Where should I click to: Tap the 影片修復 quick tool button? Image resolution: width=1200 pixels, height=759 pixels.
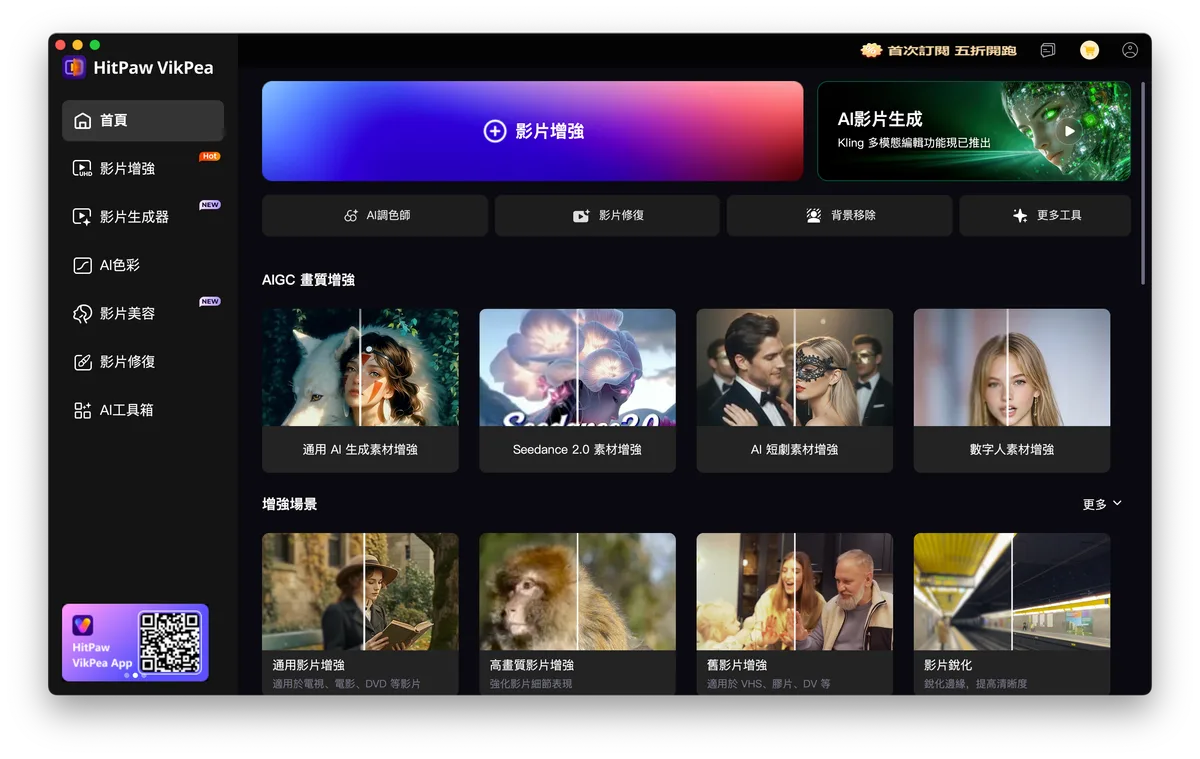[x=607, y=215]
